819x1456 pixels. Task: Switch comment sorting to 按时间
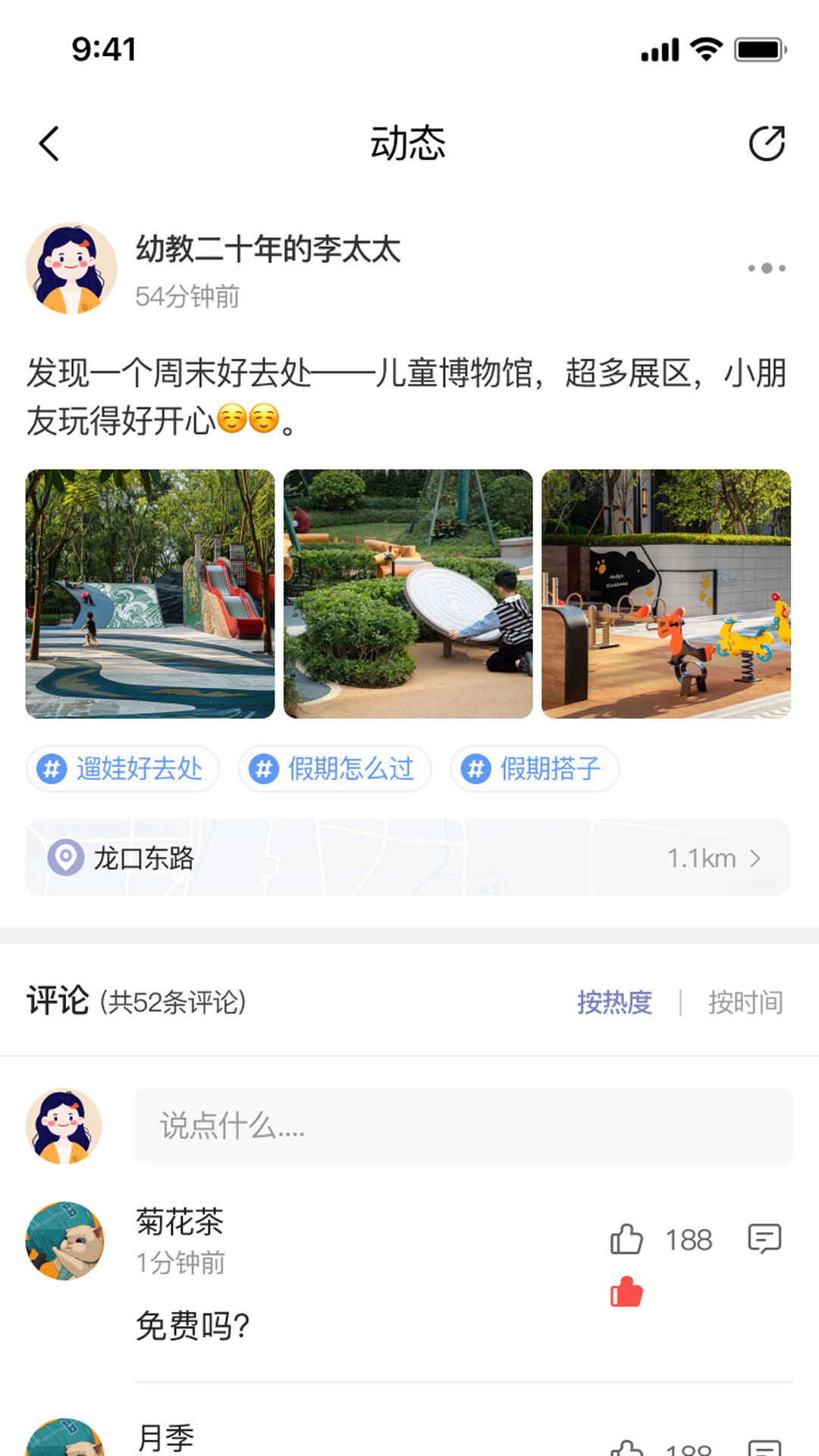pyautogui.click(x=746, y=1002)
